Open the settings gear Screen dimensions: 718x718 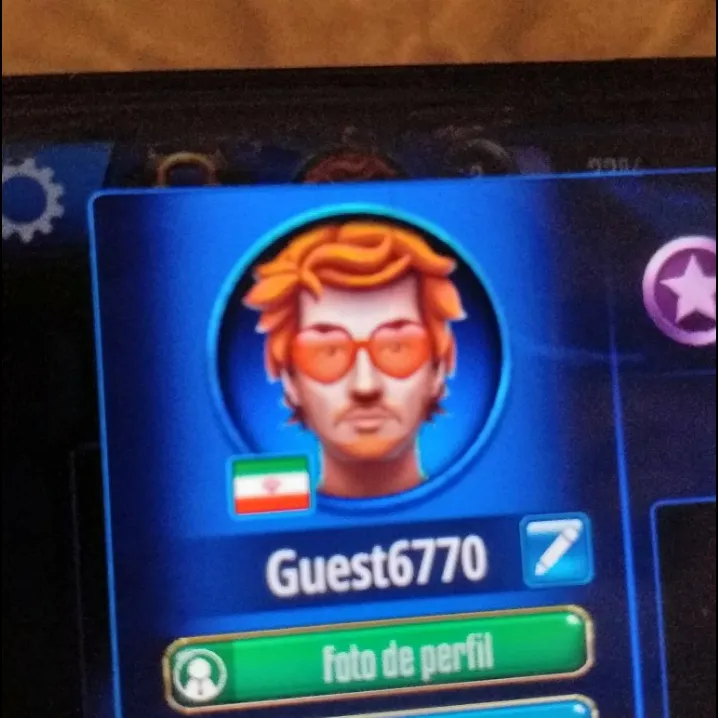coord(31,200)
